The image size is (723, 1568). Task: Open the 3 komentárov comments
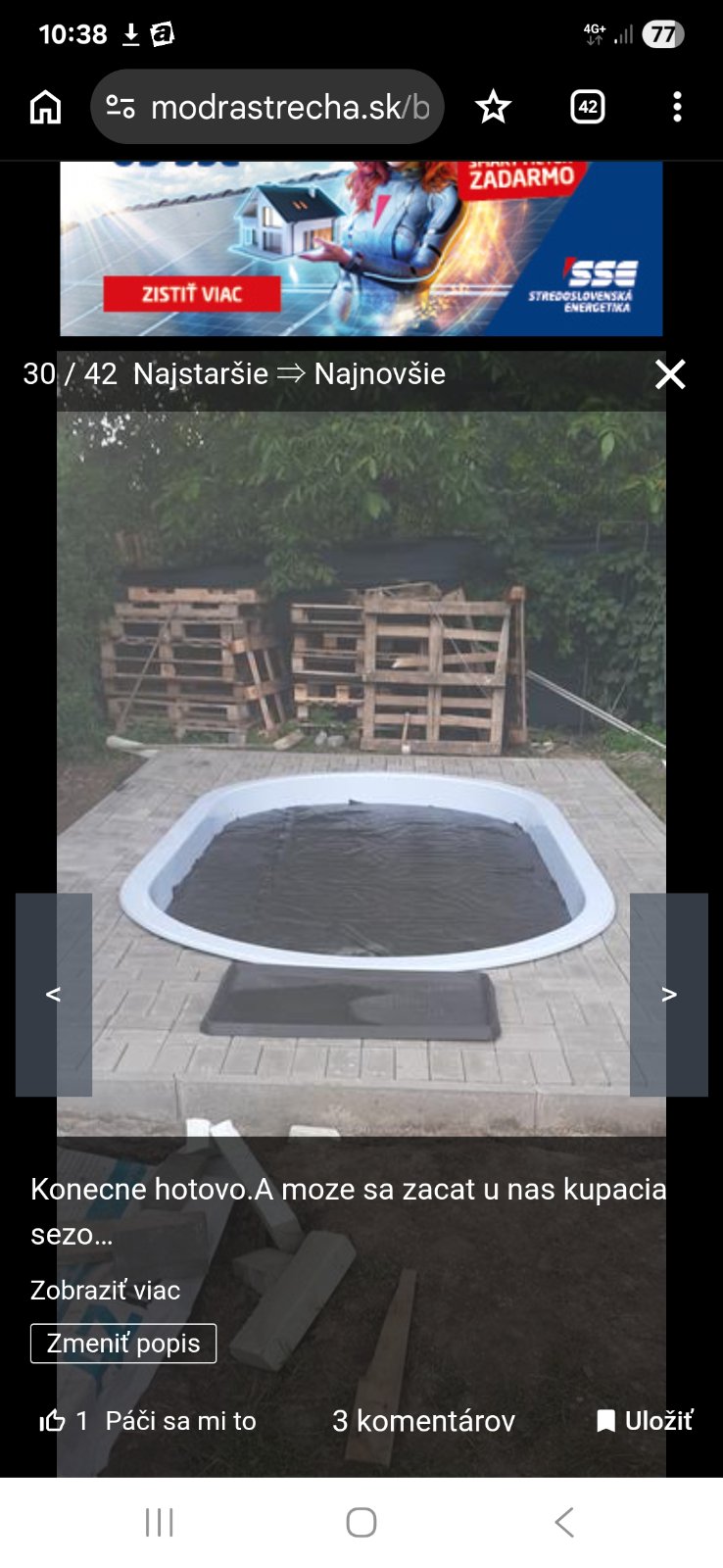(x=423, y=1421)
